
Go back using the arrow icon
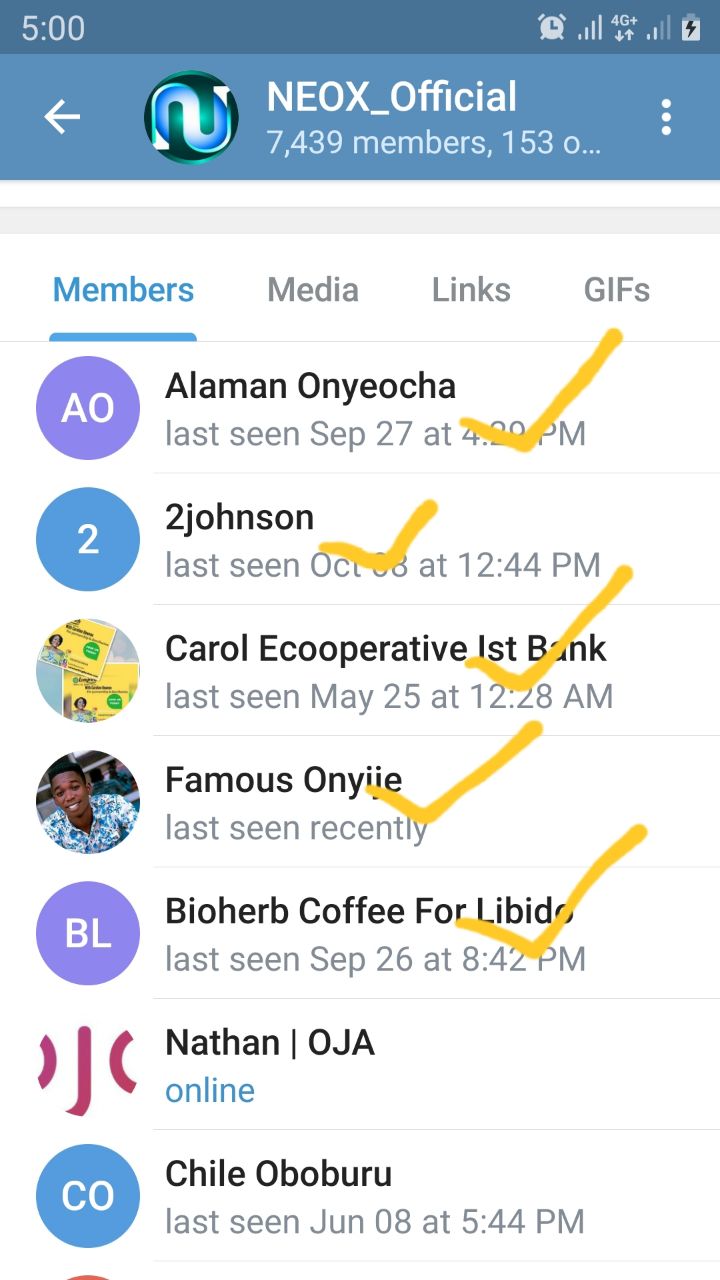(x=62, y=118)
